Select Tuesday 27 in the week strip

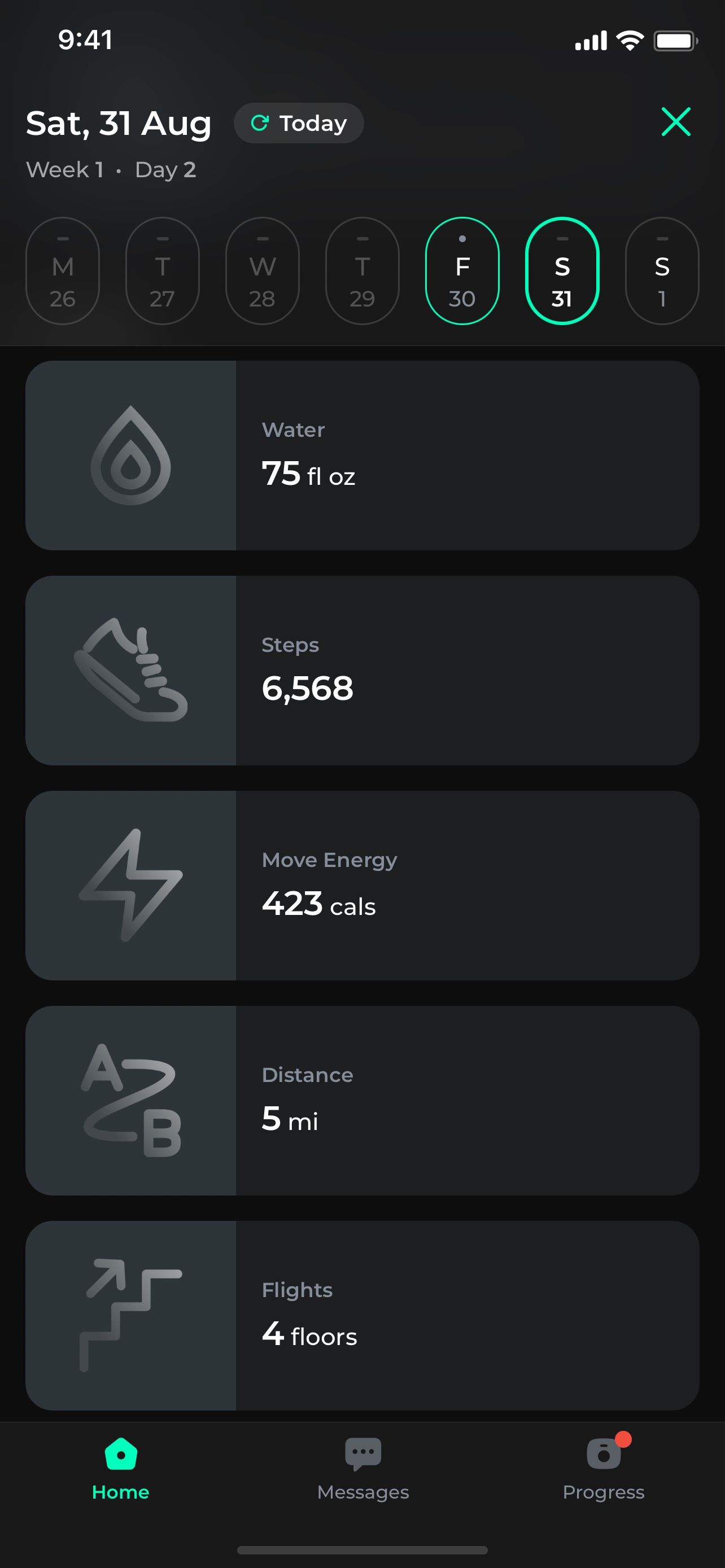[163, 271]
